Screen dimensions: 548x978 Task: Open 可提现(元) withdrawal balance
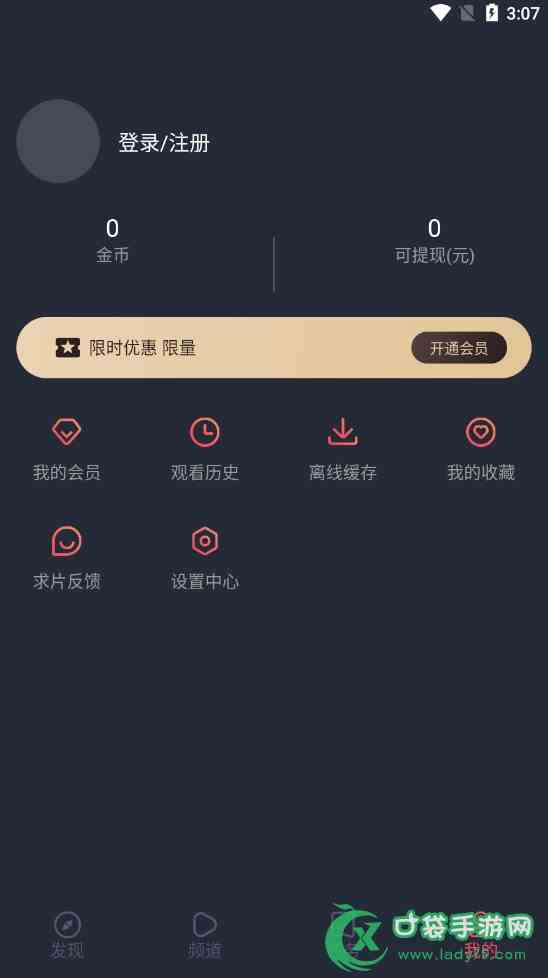point(435,240)
